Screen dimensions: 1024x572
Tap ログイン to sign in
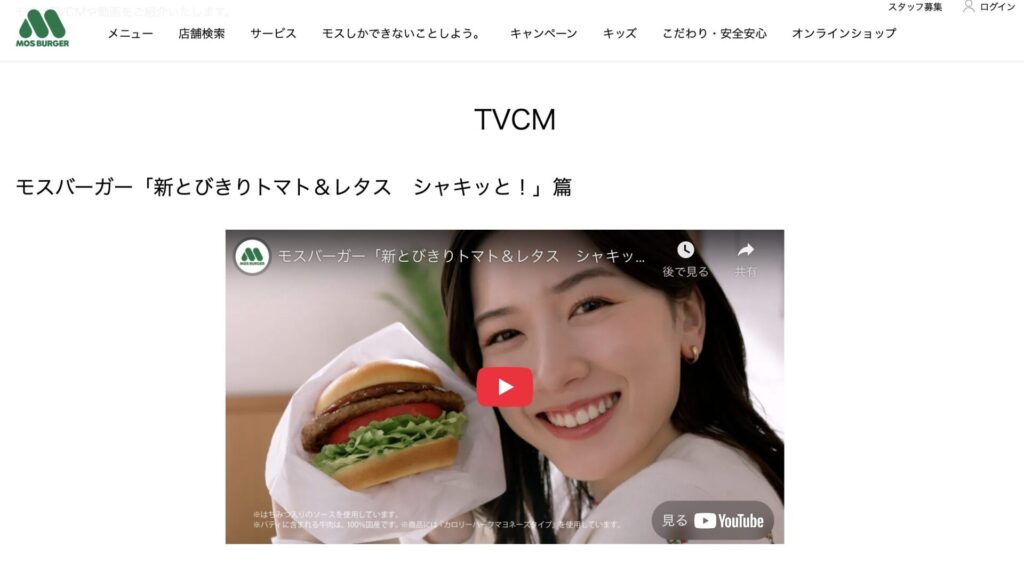coord(990,7)
